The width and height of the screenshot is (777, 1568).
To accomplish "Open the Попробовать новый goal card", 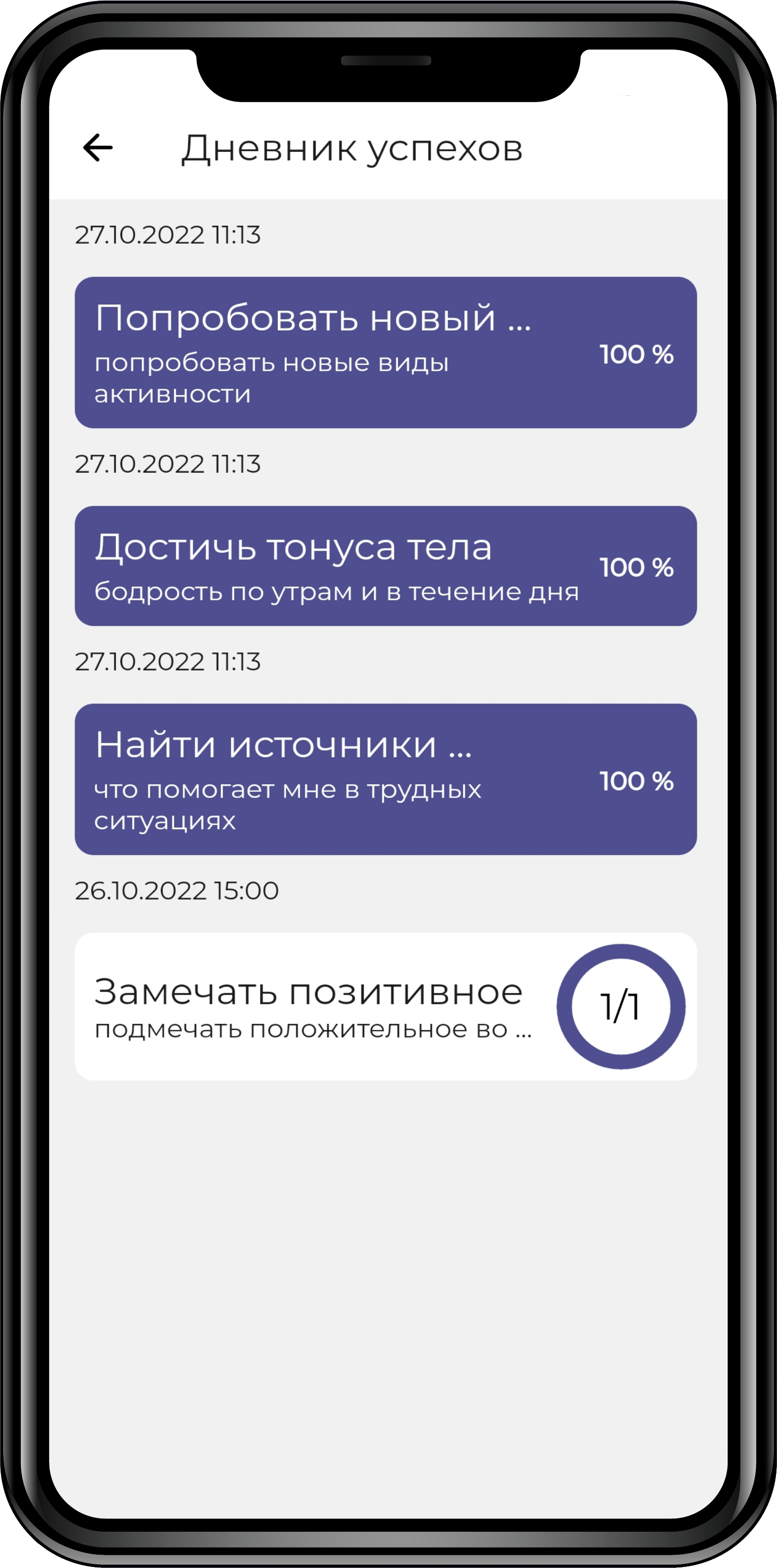I will tap(385, 353).
